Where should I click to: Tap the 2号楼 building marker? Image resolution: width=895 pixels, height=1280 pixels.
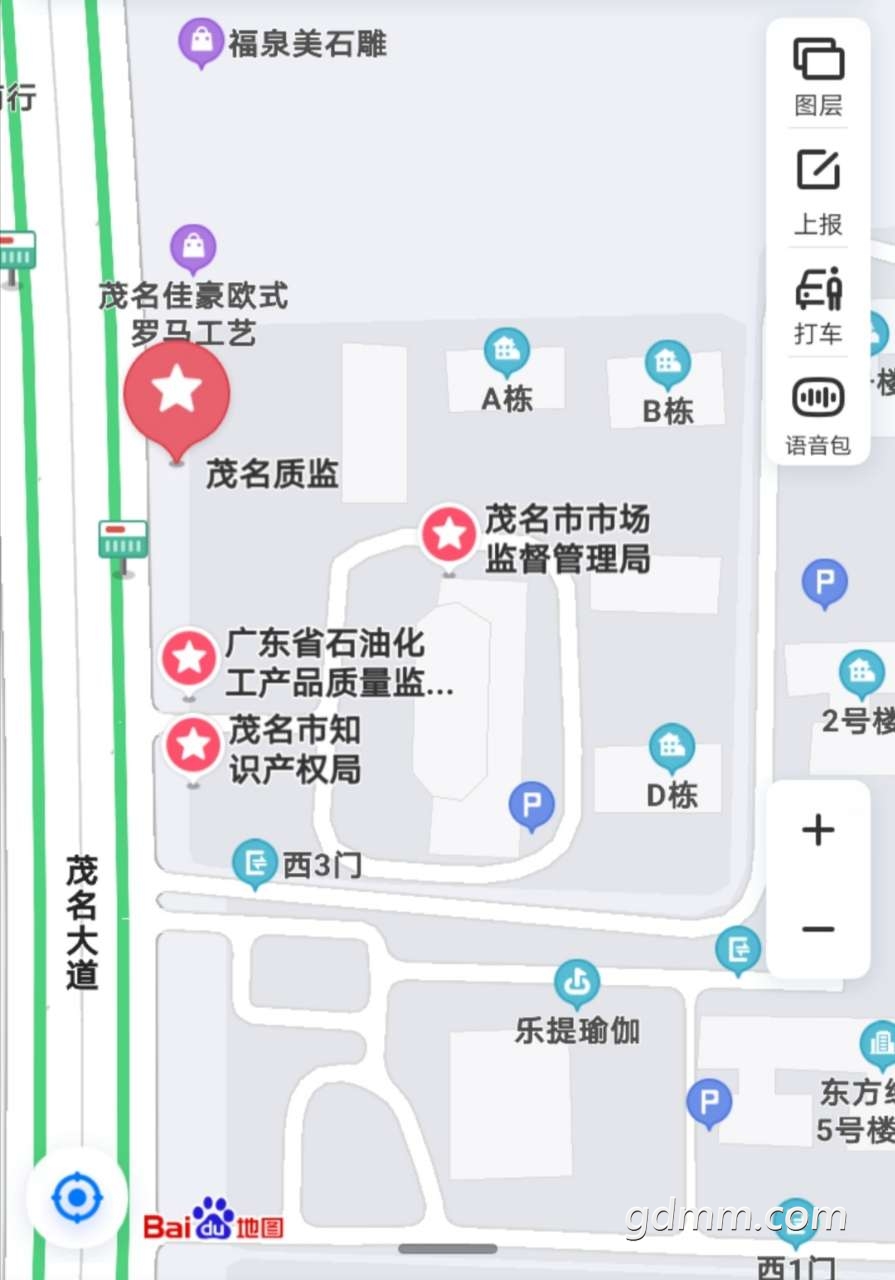tap(861, 674)
